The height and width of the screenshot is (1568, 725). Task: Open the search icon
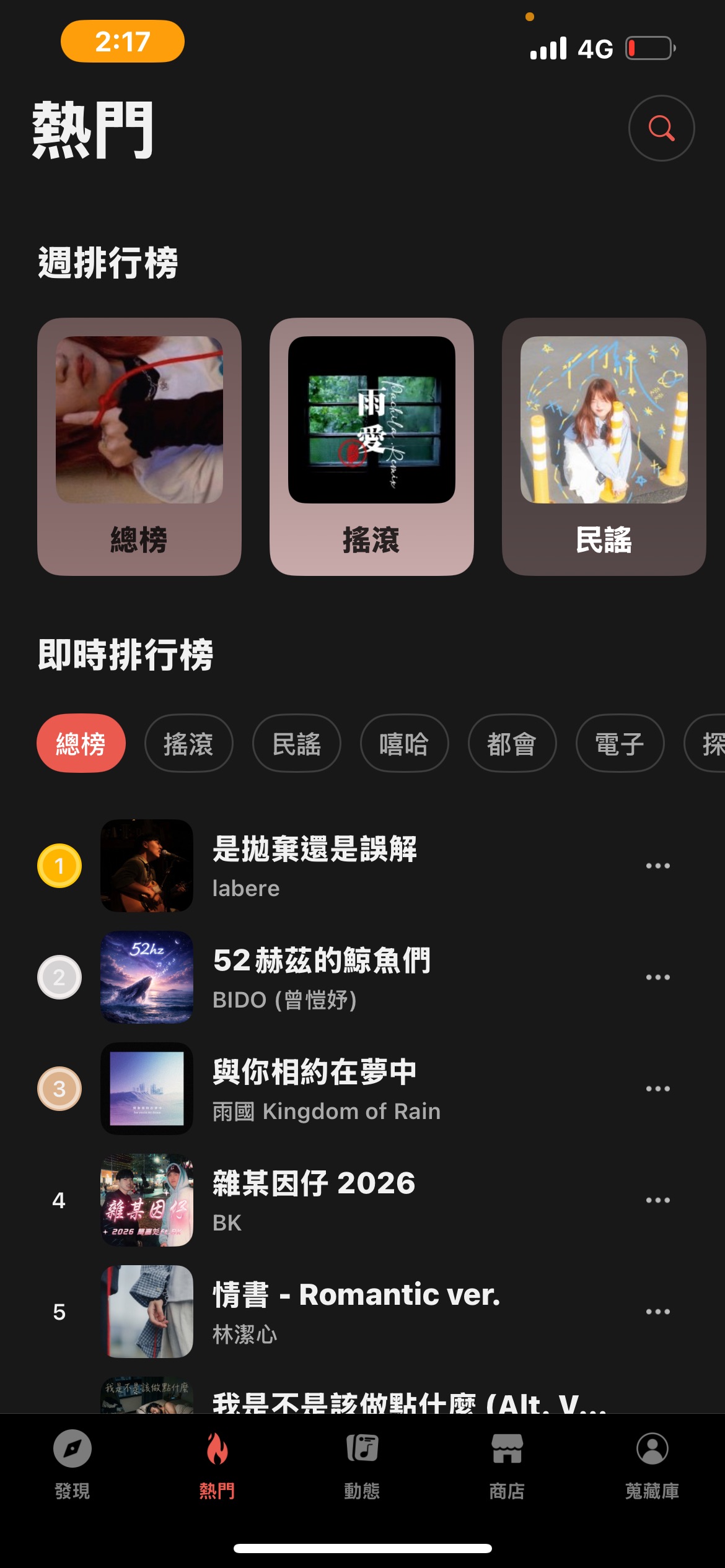click(661, 128)
